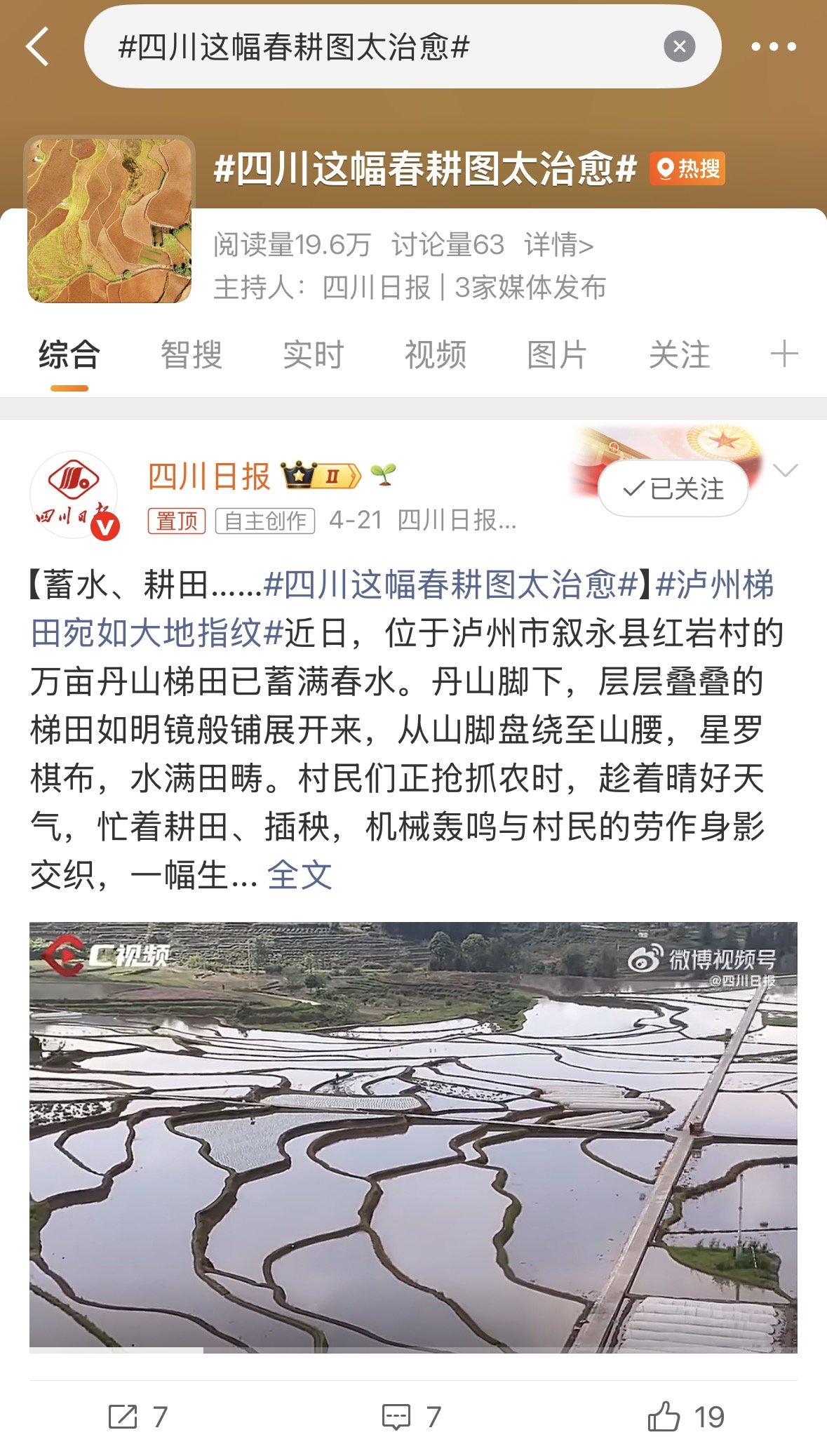The height and width of the screenshot is (1456, 827).
Task: Add a tab with the plus icon
Action: 784,354
